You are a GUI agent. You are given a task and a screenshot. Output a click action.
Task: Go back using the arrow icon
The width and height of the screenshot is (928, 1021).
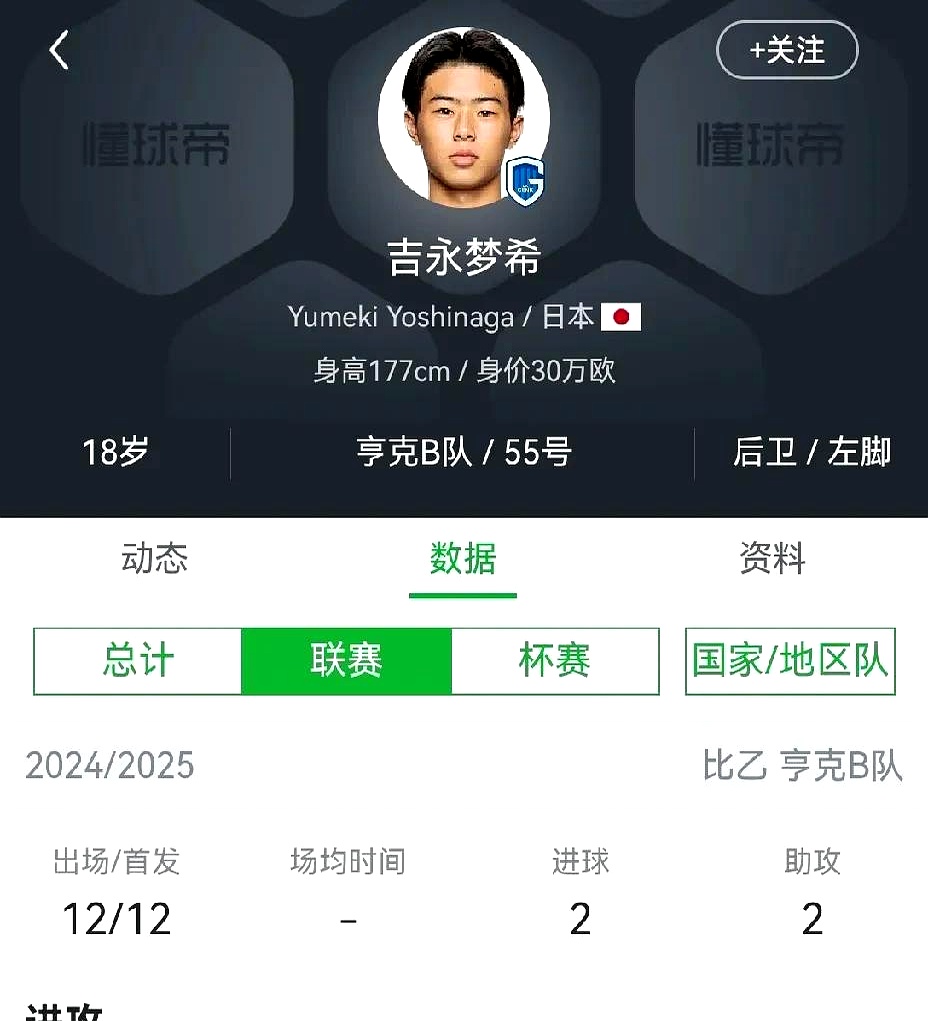[59, 50]
